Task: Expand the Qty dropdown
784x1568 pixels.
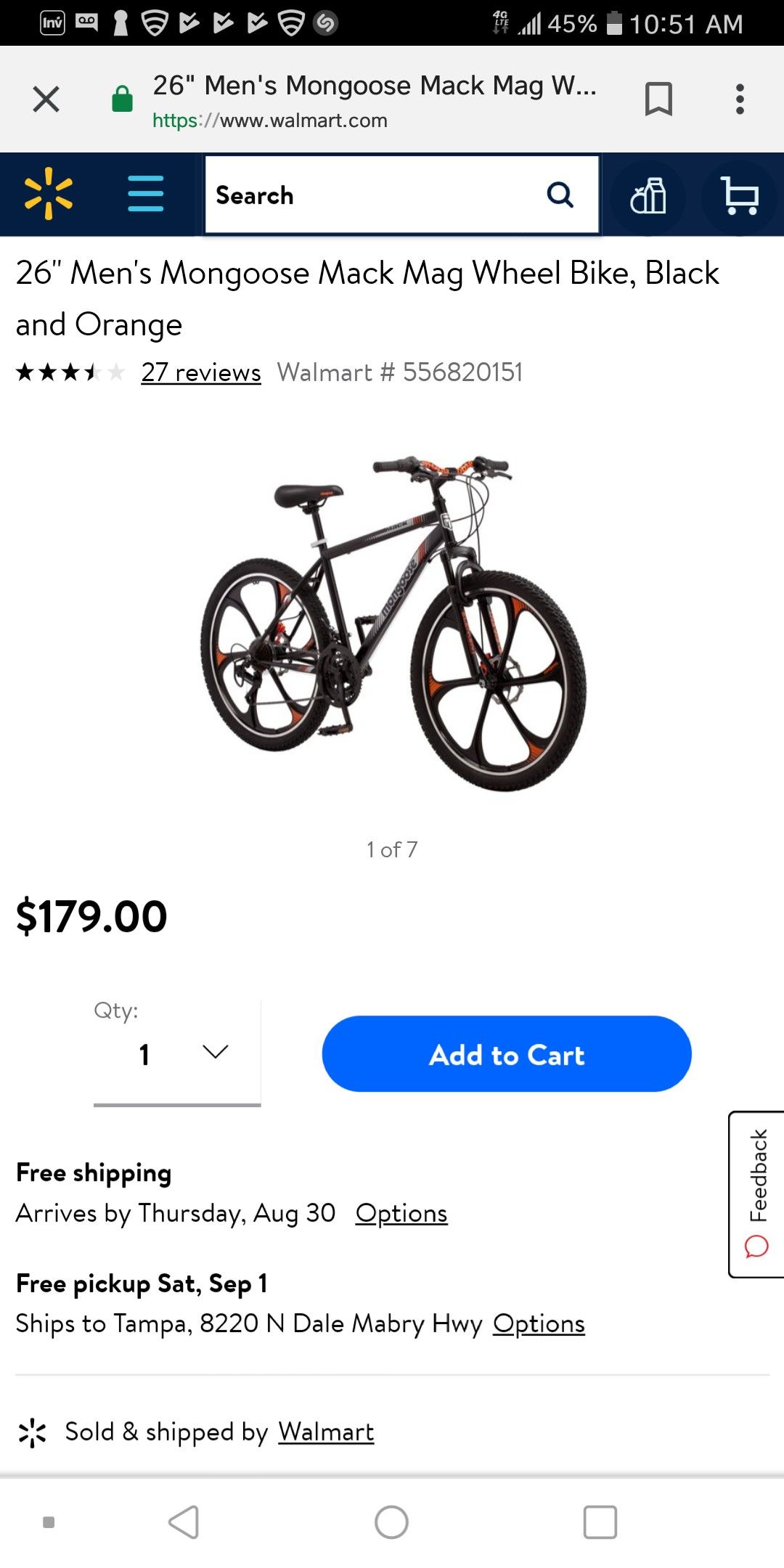Action: click(177, 1054)
